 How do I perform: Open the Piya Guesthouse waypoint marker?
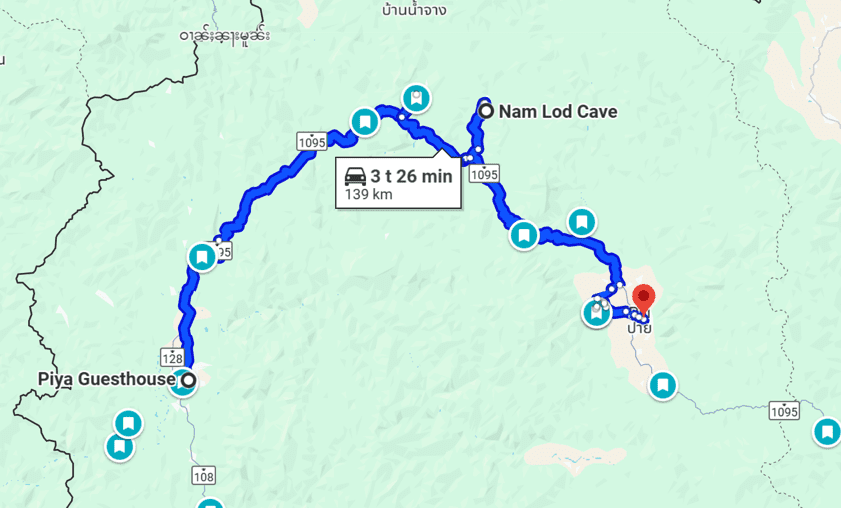tap(187, 380)
